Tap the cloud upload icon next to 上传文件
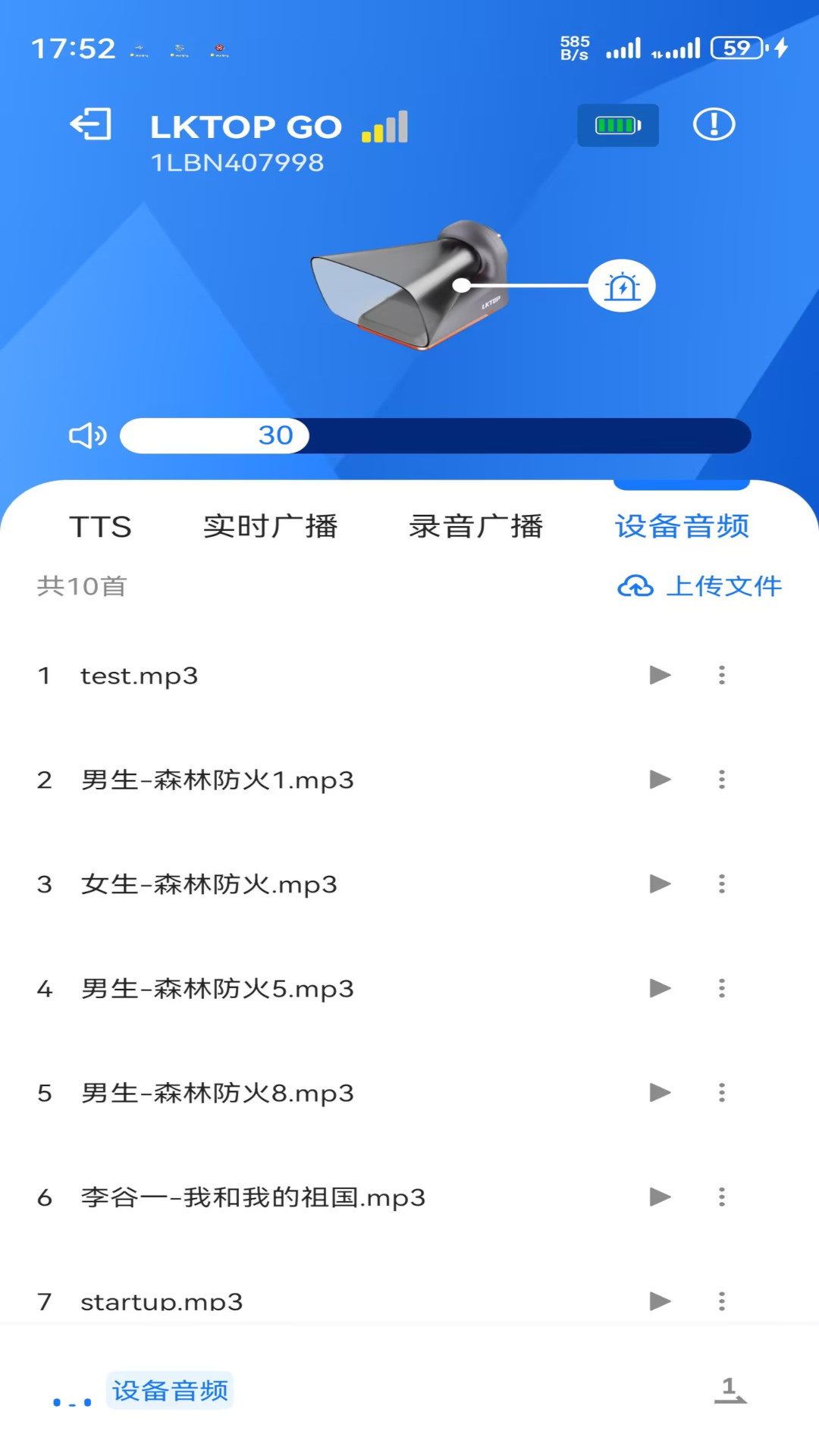 pyautogui.click(x=635, y=585)
